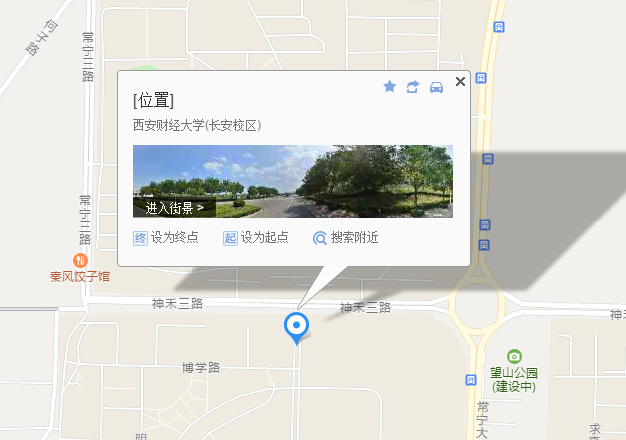This screenshot has width=626, height=440.
Task: Set as destination (设为终点)
Action: pos(166,238)
